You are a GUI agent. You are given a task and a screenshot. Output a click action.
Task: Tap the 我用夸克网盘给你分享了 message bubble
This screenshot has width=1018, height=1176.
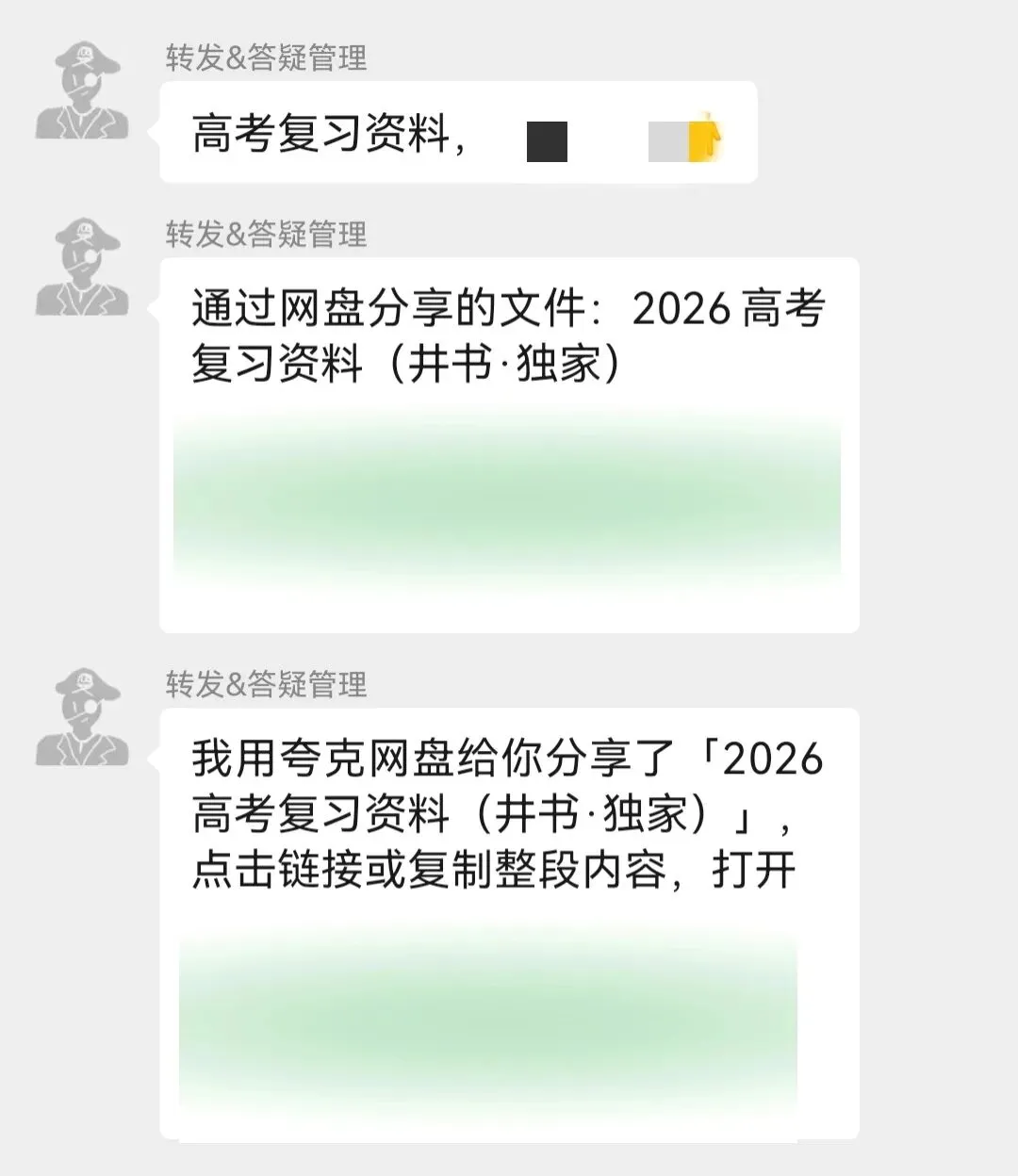[x=509, y=923]
